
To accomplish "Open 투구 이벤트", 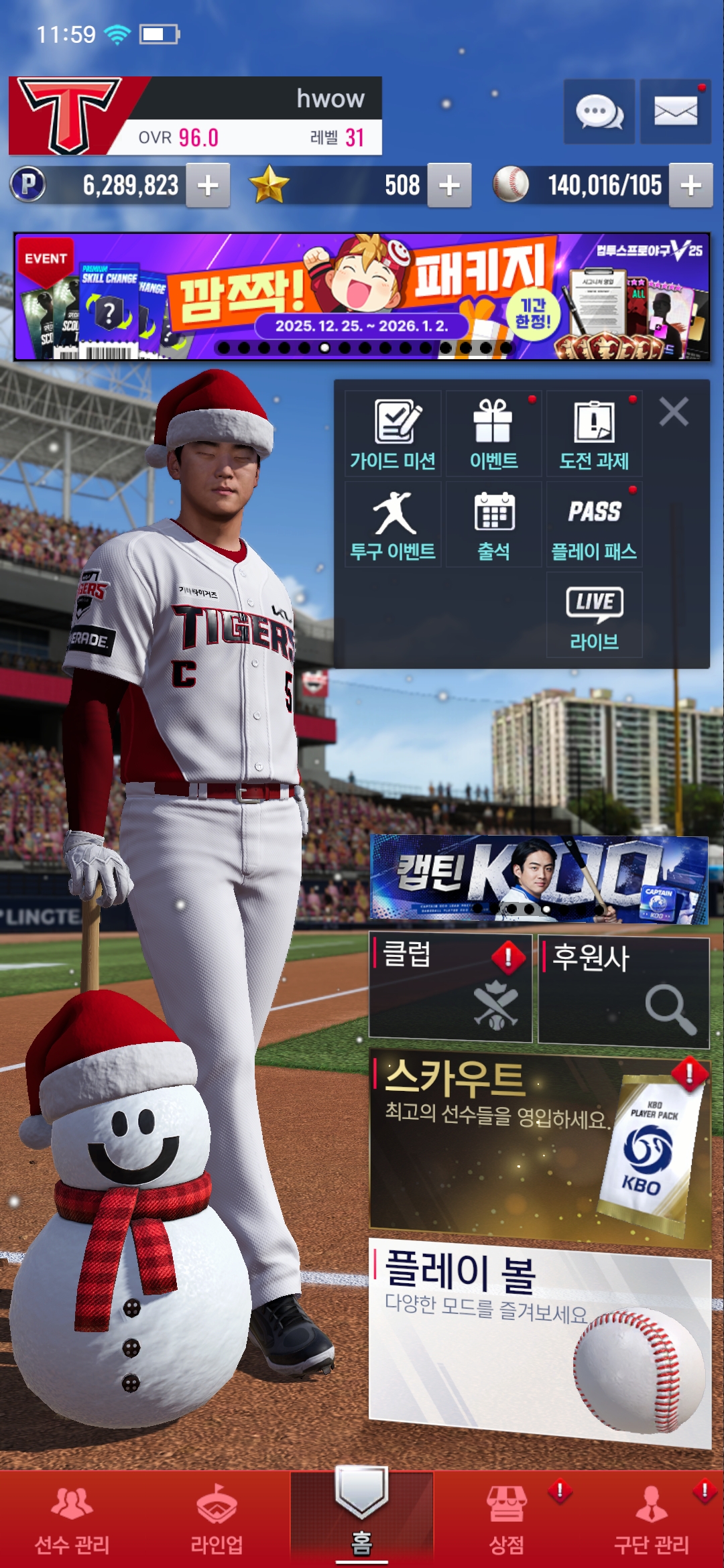I will coord(393,525).
